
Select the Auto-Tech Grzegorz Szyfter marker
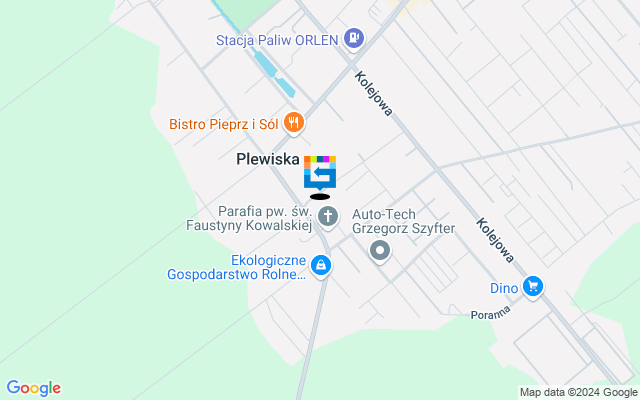click(379, 250)
